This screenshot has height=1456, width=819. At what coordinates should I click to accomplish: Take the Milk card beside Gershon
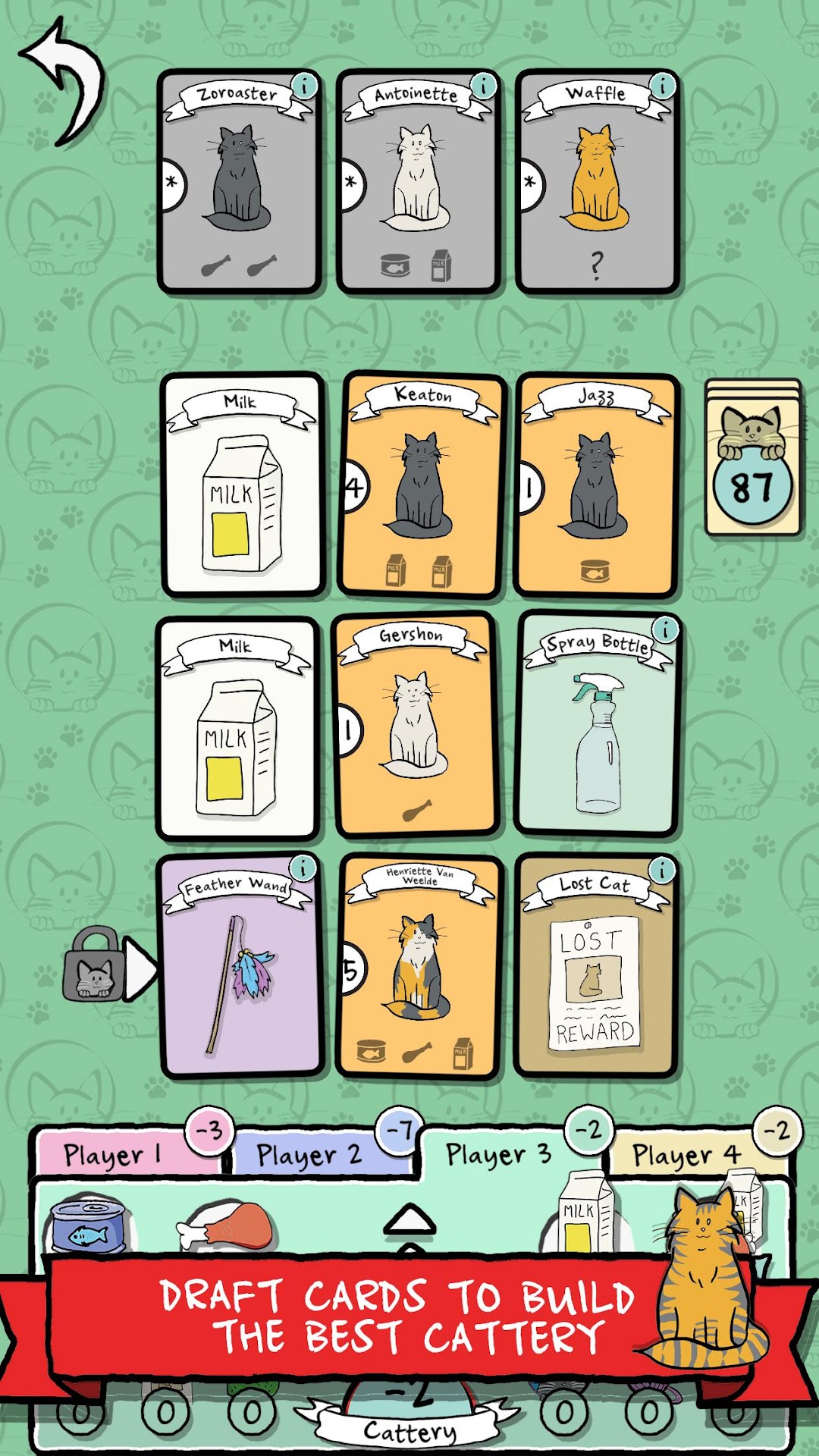tap(237, 730)
